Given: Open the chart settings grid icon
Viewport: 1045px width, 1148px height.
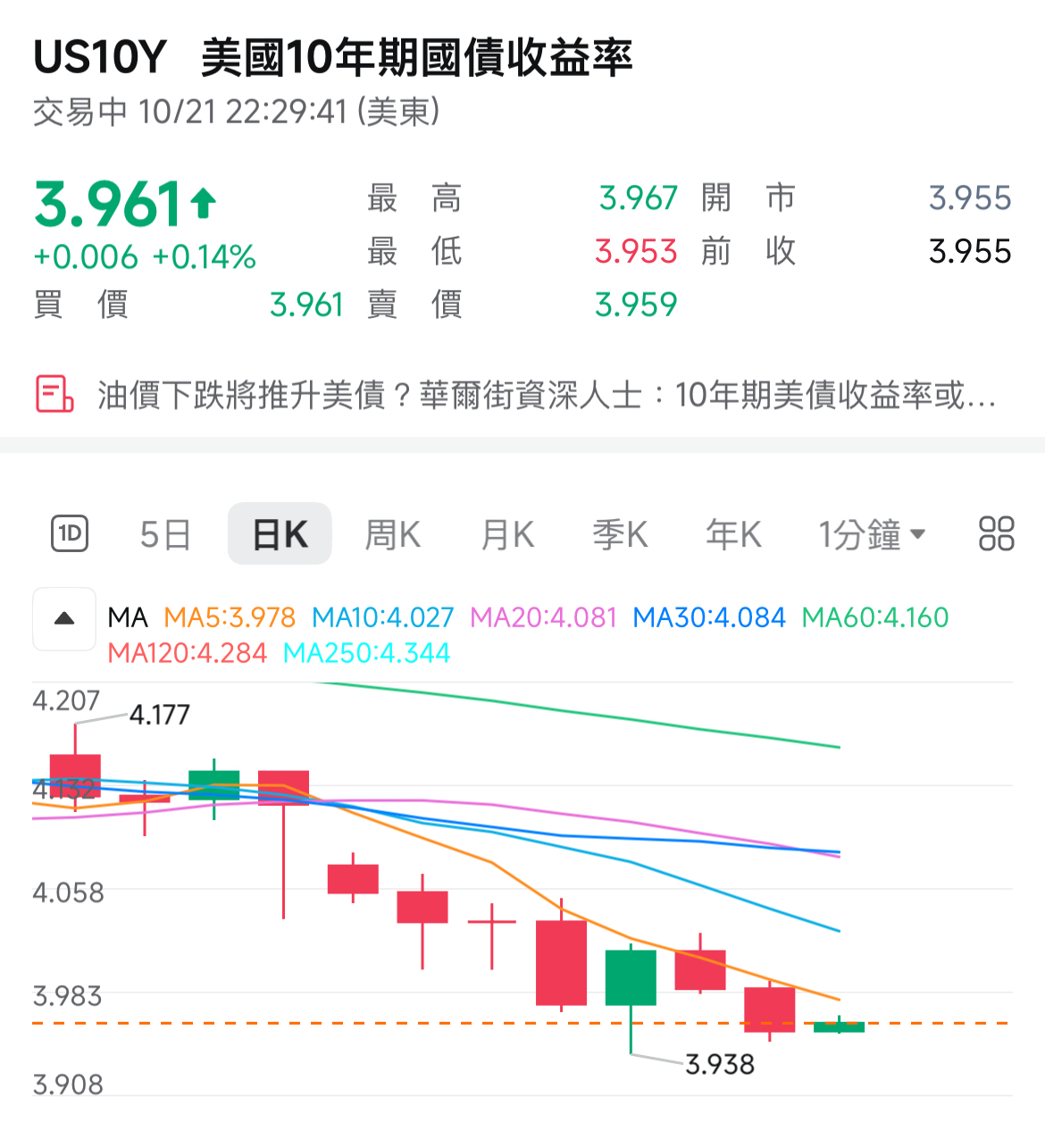Looking at the screenshot, I should pyautogui.click(x=996, y=534).
